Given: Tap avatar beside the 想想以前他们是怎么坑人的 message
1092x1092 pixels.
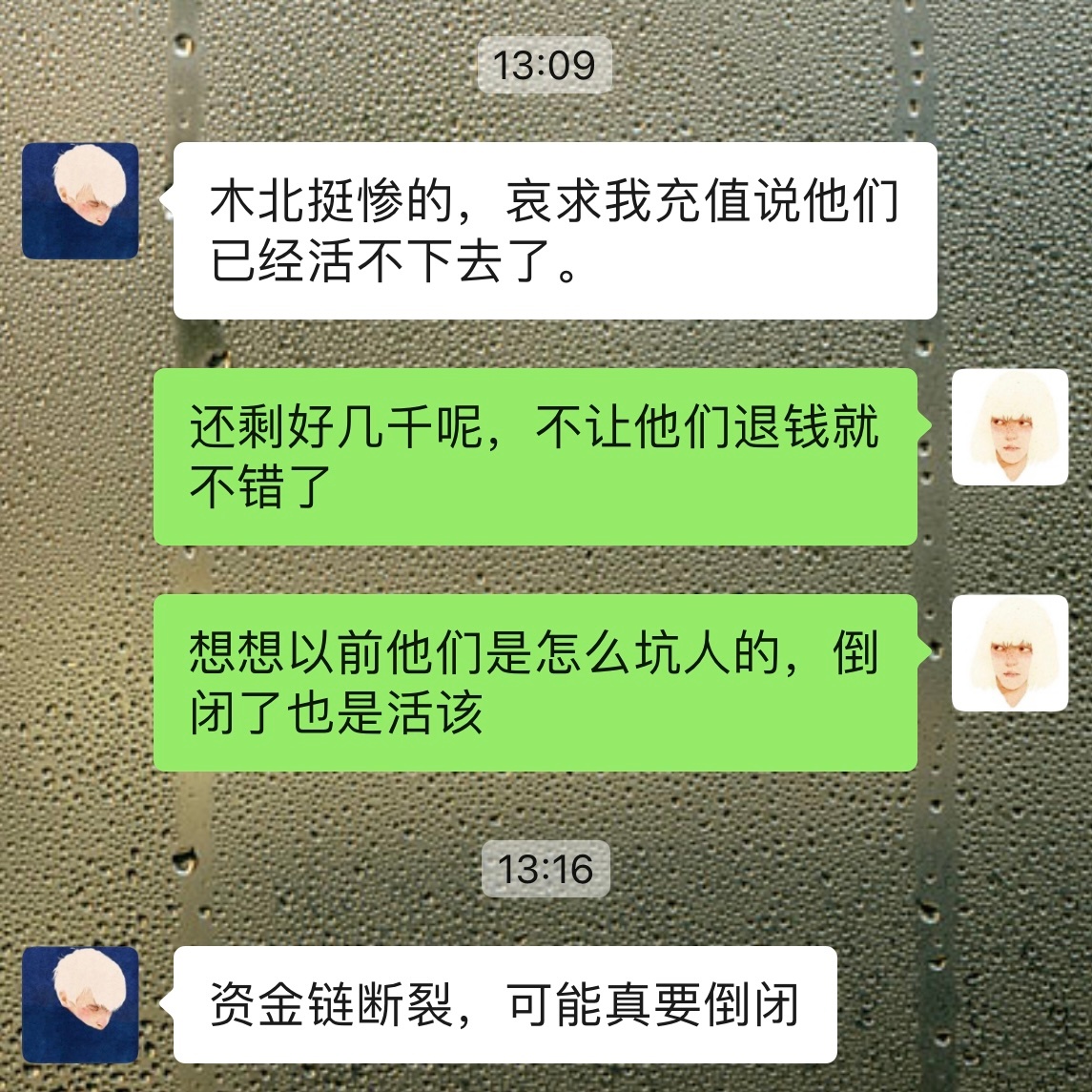Looking at the screenshot, I should [1009, 653].
